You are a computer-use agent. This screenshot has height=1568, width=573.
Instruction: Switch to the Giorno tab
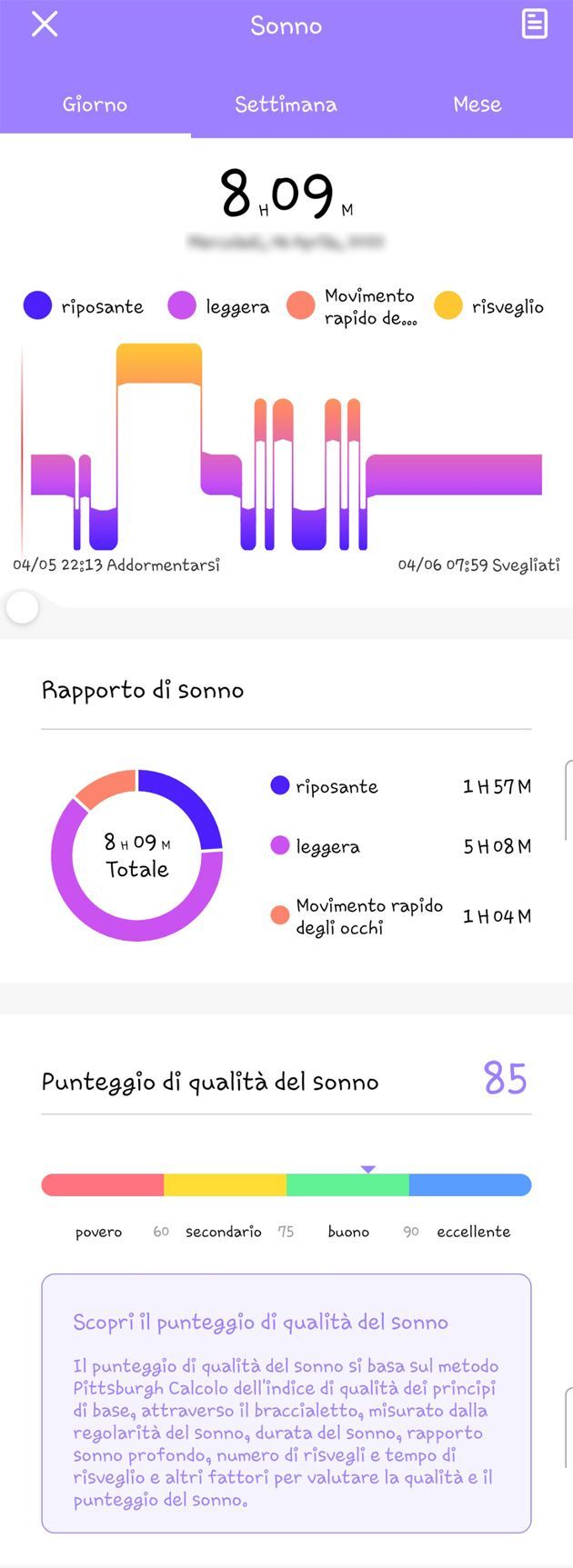(x=95, y=105)
